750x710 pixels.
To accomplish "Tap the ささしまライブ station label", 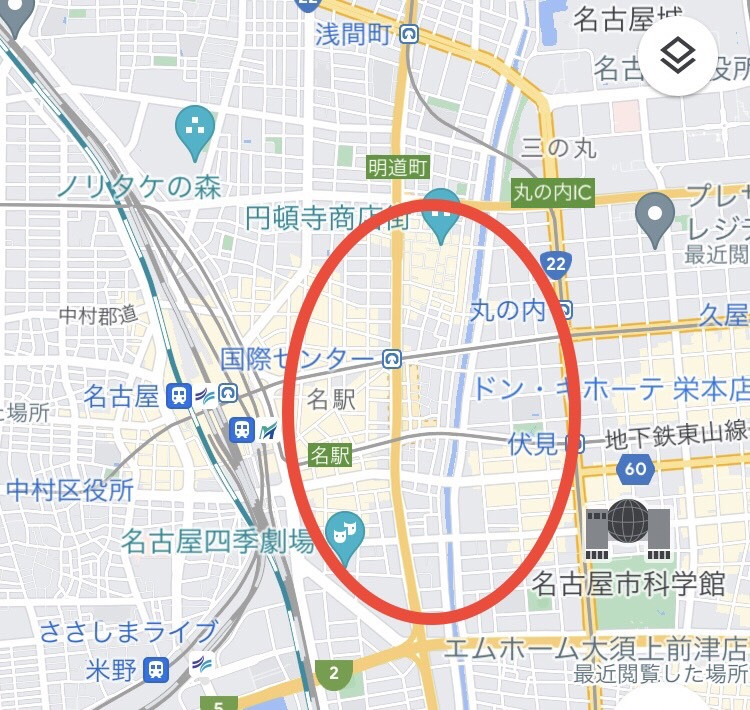I will (x=128, y=631).
